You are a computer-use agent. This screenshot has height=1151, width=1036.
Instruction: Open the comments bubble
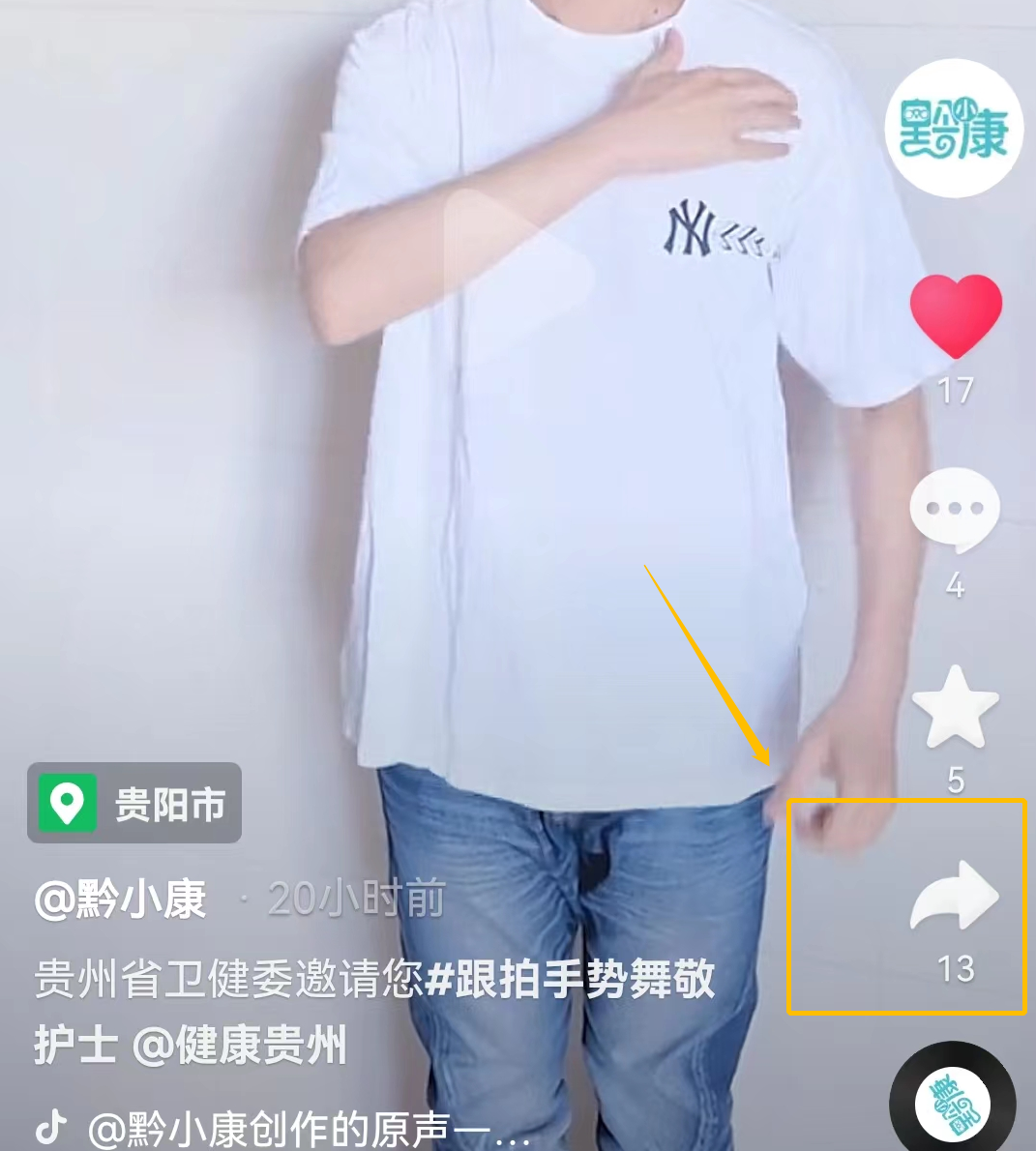[x=955, y=509]
